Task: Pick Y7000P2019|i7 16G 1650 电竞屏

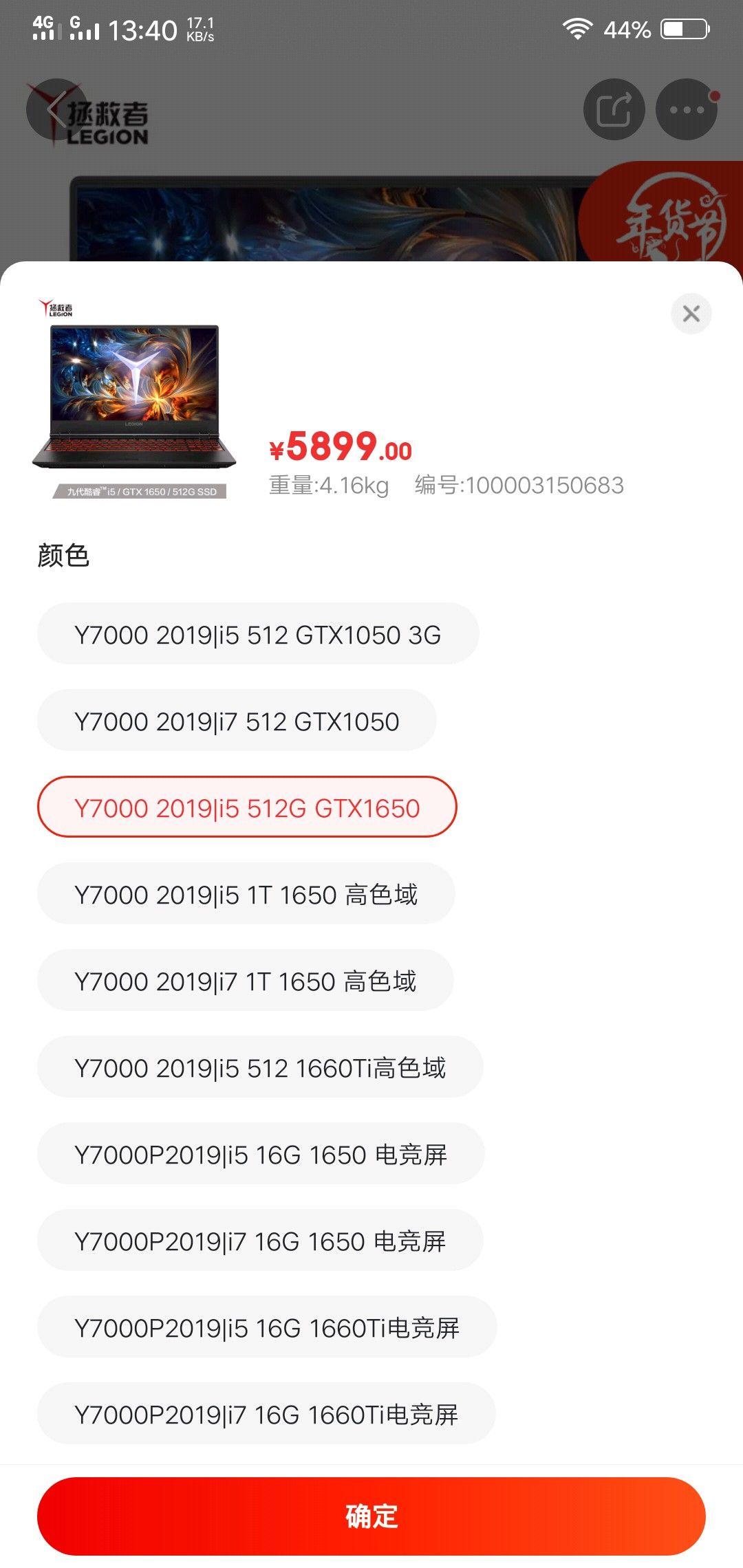Action: pyautogui.click(x=260, y=1241)
